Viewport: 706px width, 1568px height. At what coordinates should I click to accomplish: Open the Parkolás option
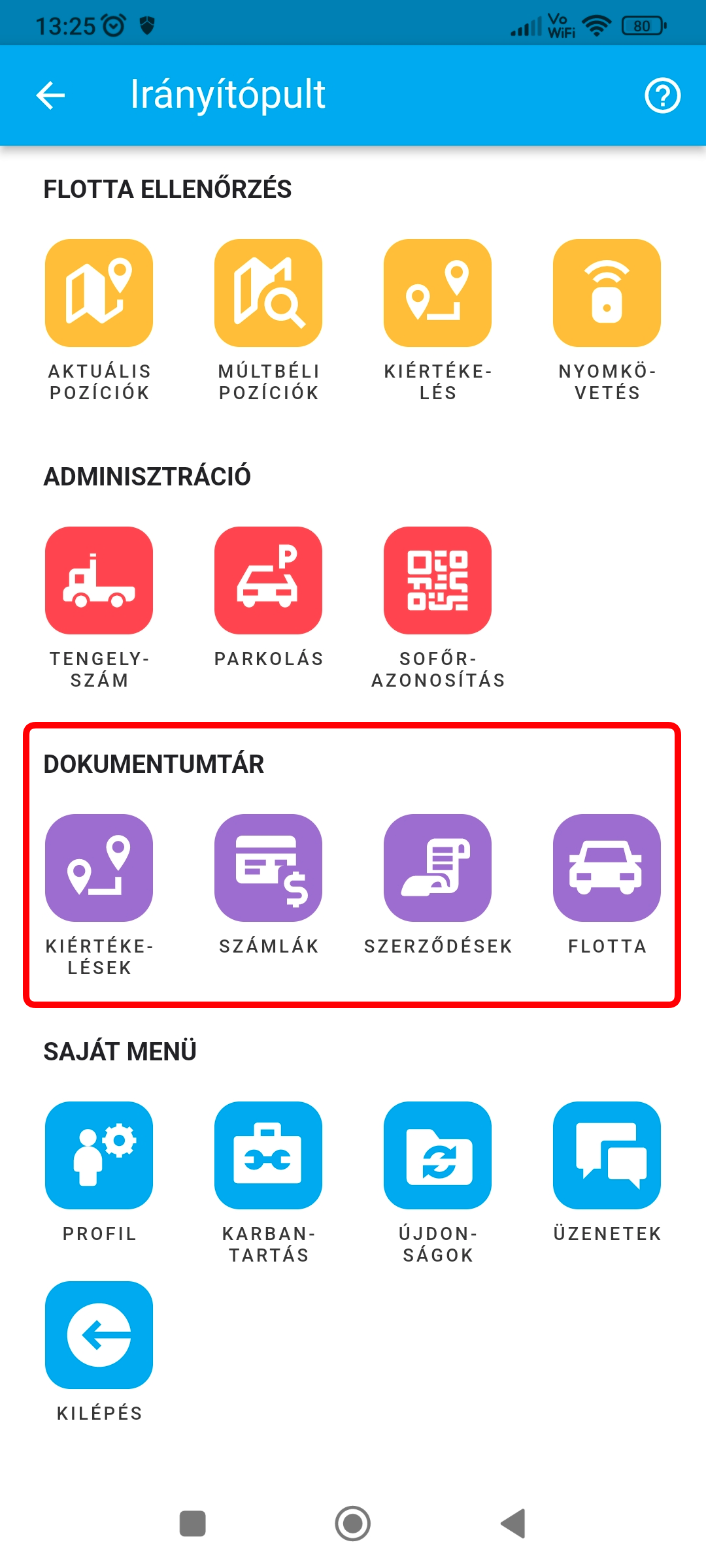click(268, 581)
